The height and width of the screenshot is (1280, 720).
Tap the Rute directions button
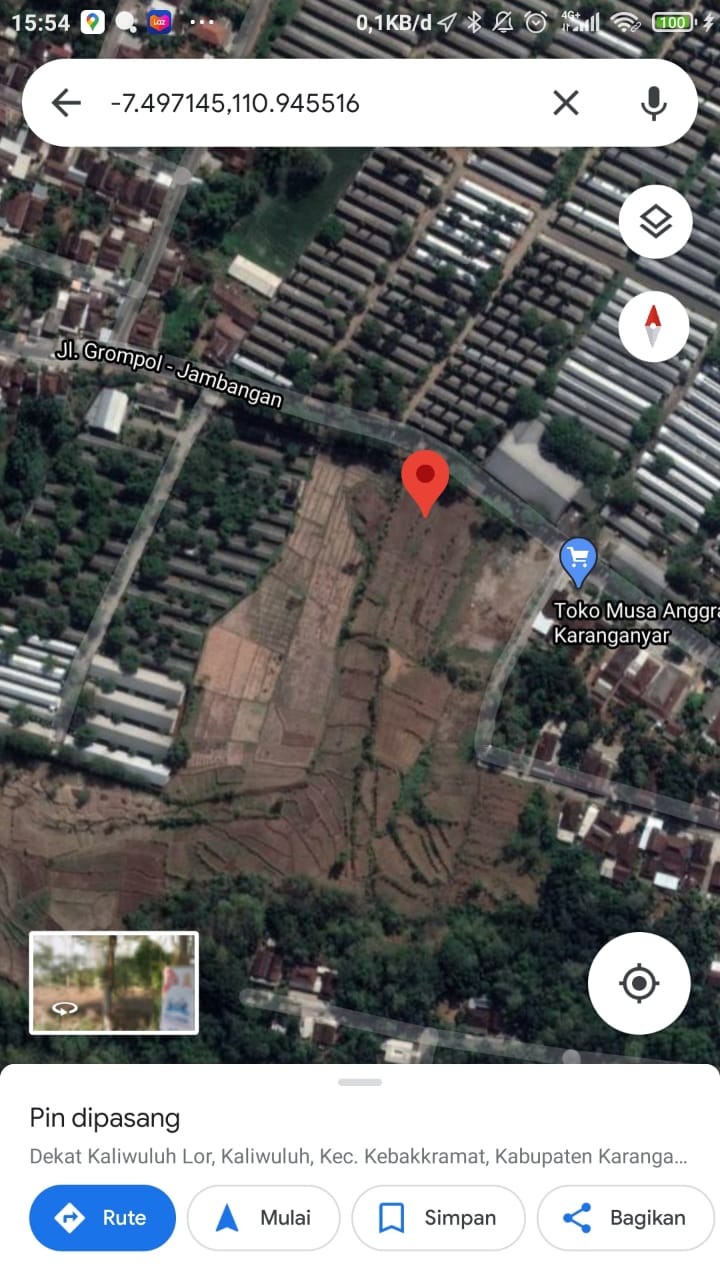click(103, 1217)
